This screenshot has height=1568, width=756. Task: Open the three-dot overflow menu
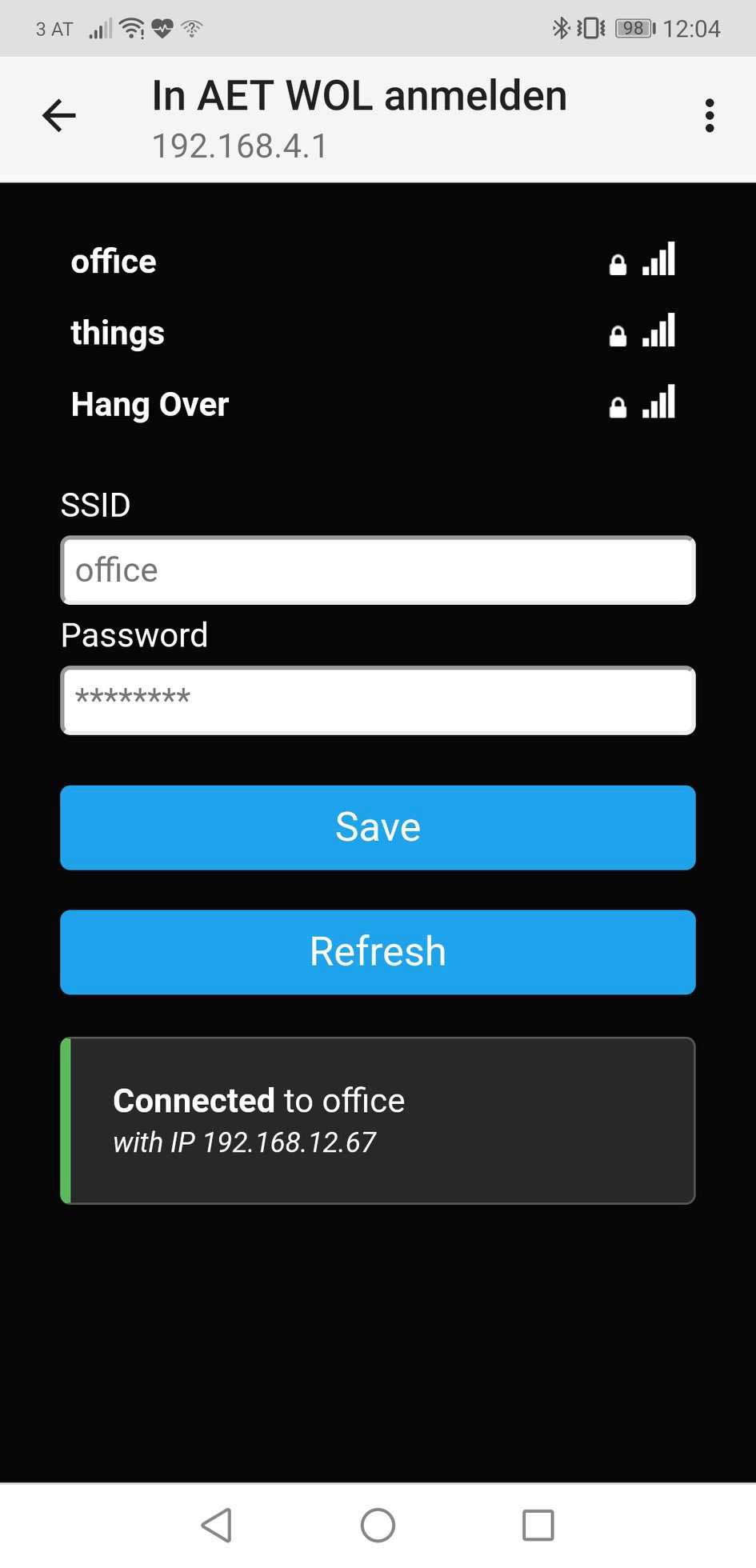pyautogui.click(x=709, y=116)
